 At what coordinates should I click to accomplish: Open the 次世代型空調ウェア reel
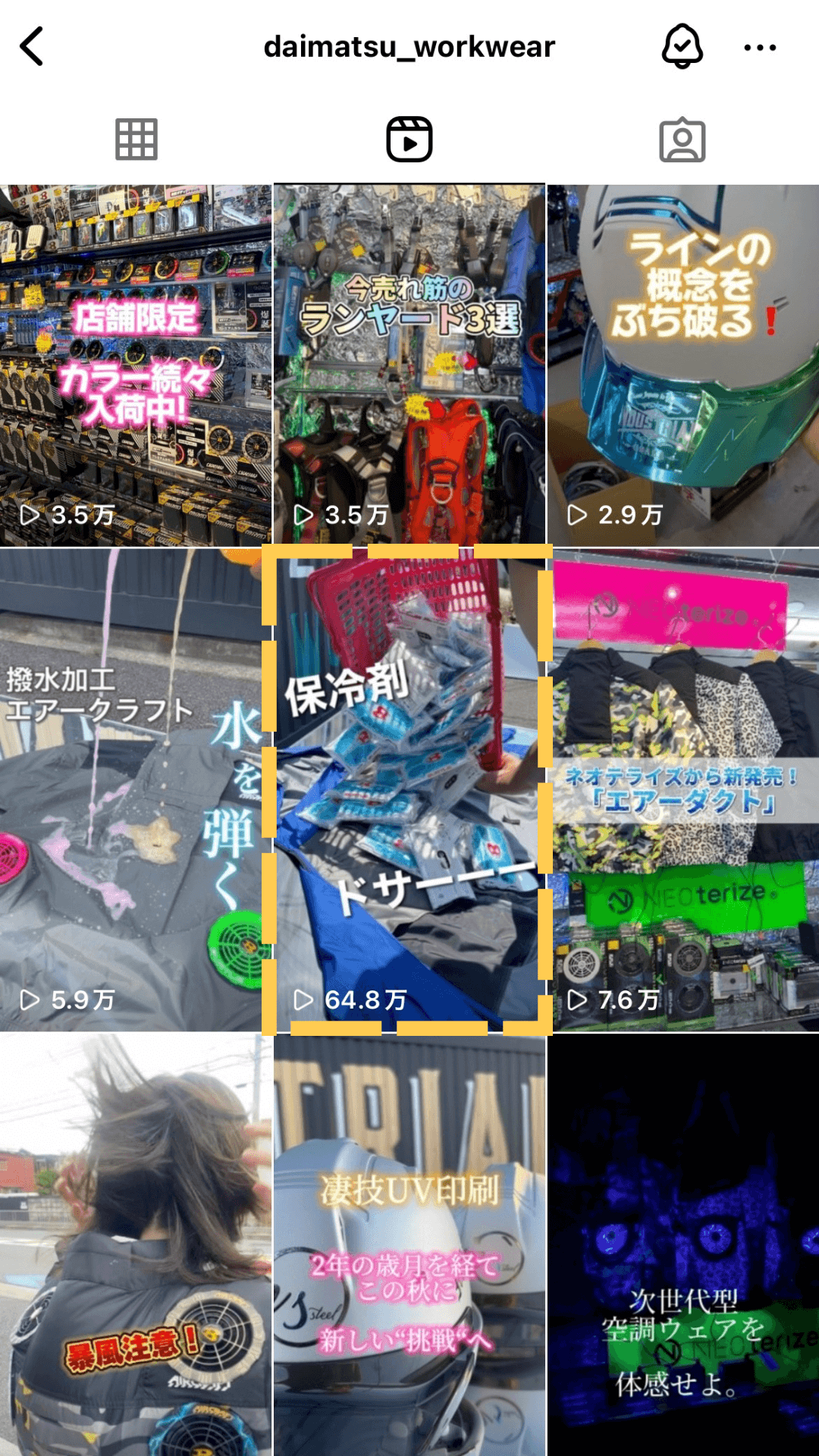683,1245
